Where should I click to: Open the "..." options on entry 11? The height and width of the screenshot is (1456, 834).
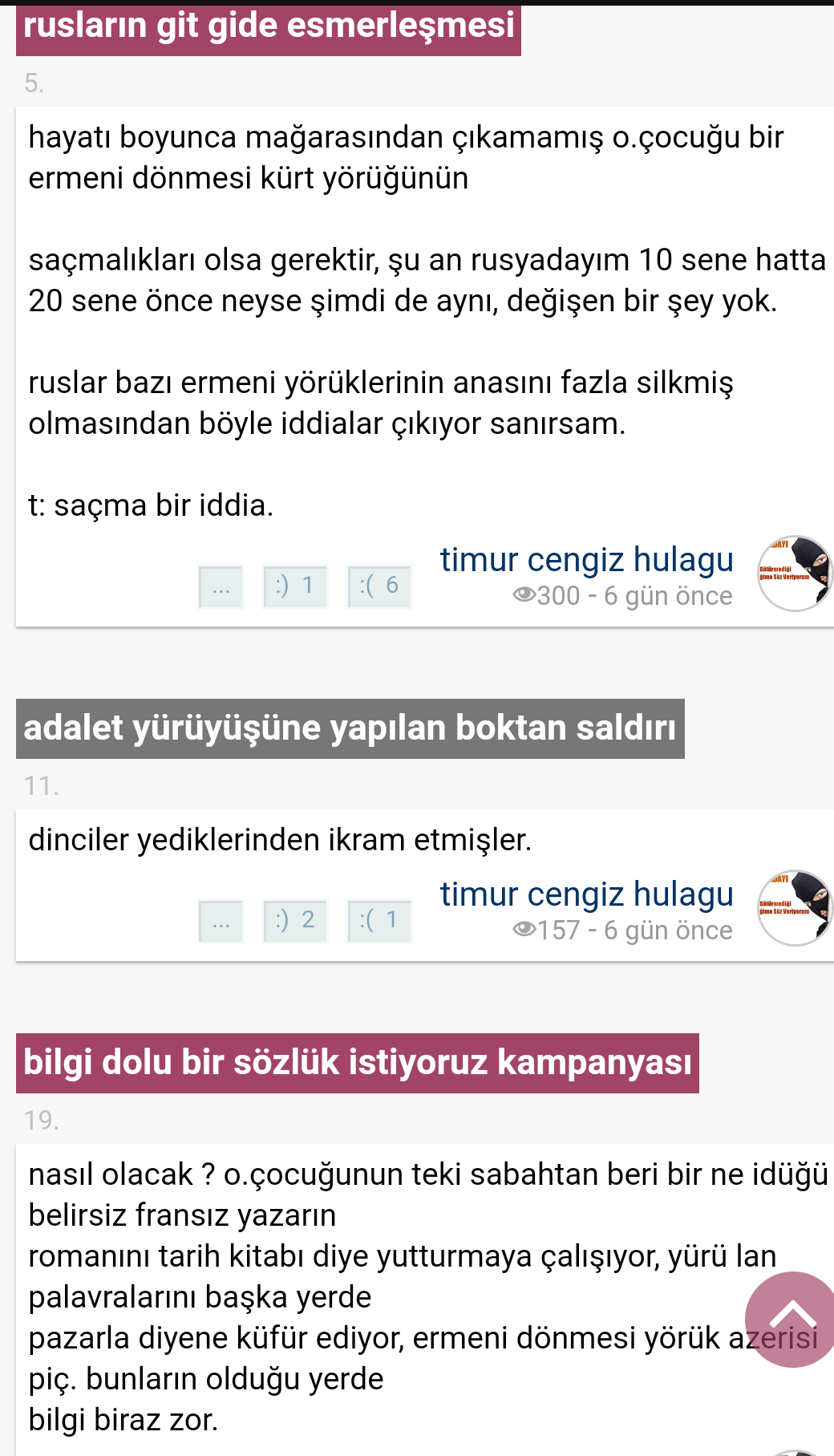tap(221, 920)
